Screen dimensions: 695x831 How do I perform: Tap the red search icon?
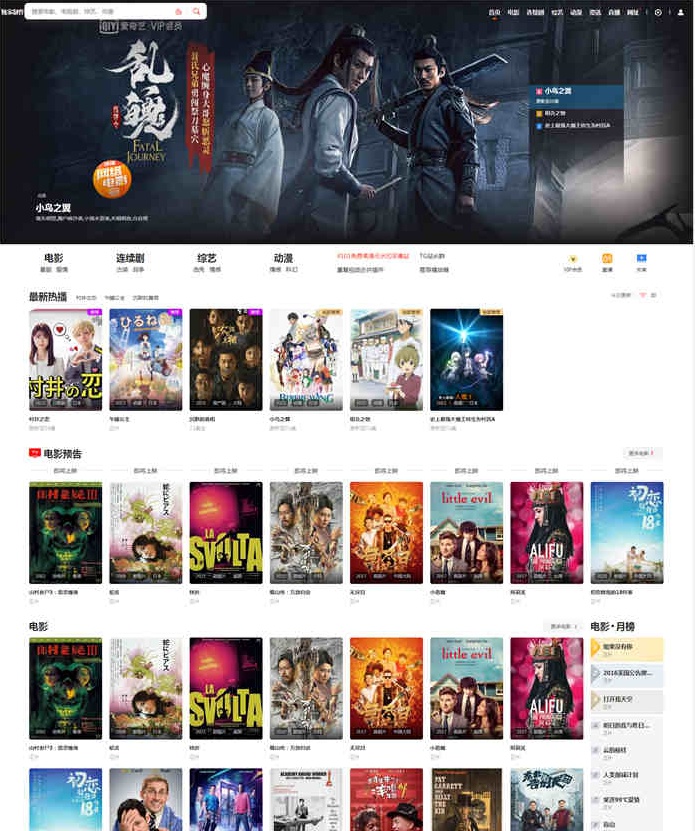point(196,12)
